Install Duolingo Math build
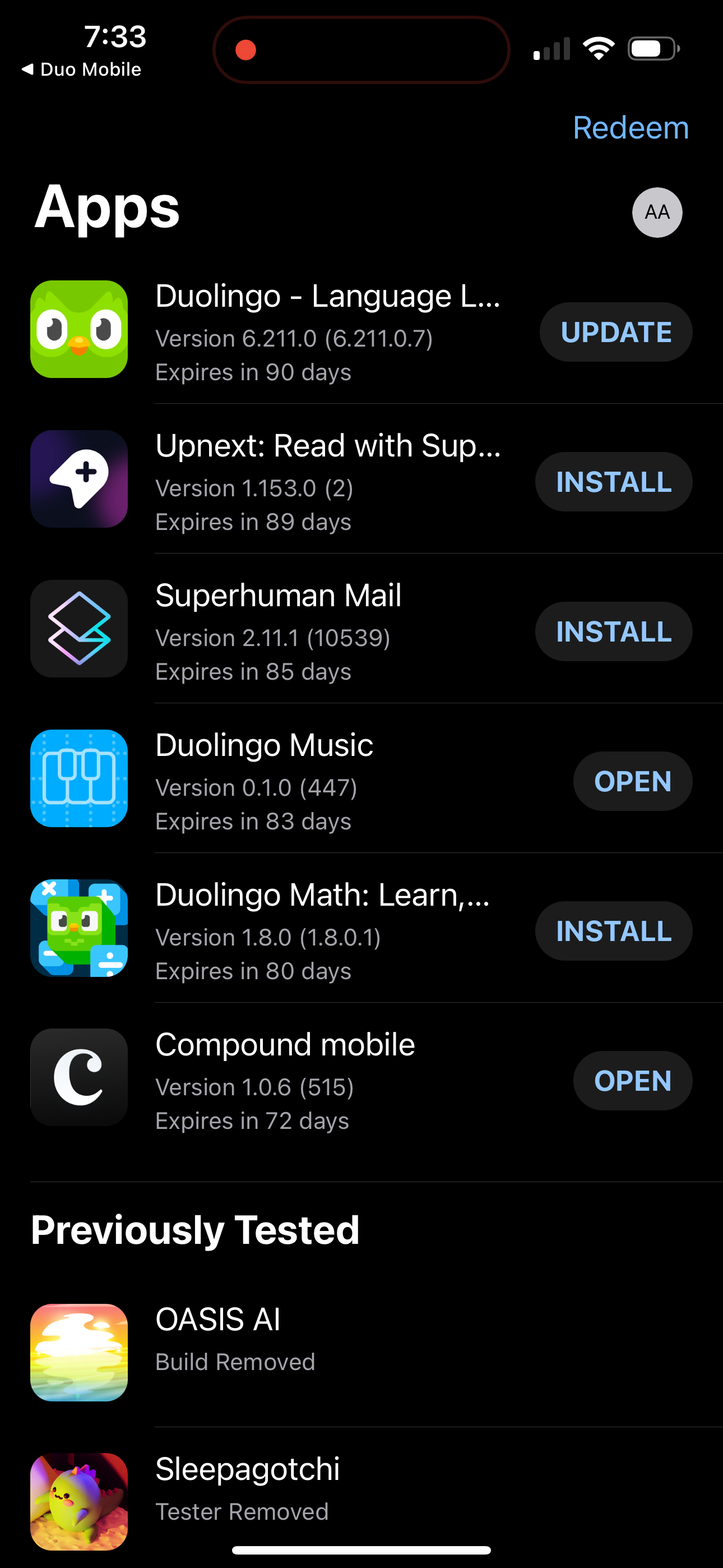Viewport: 723px width, 1568px height. [614, 931]
